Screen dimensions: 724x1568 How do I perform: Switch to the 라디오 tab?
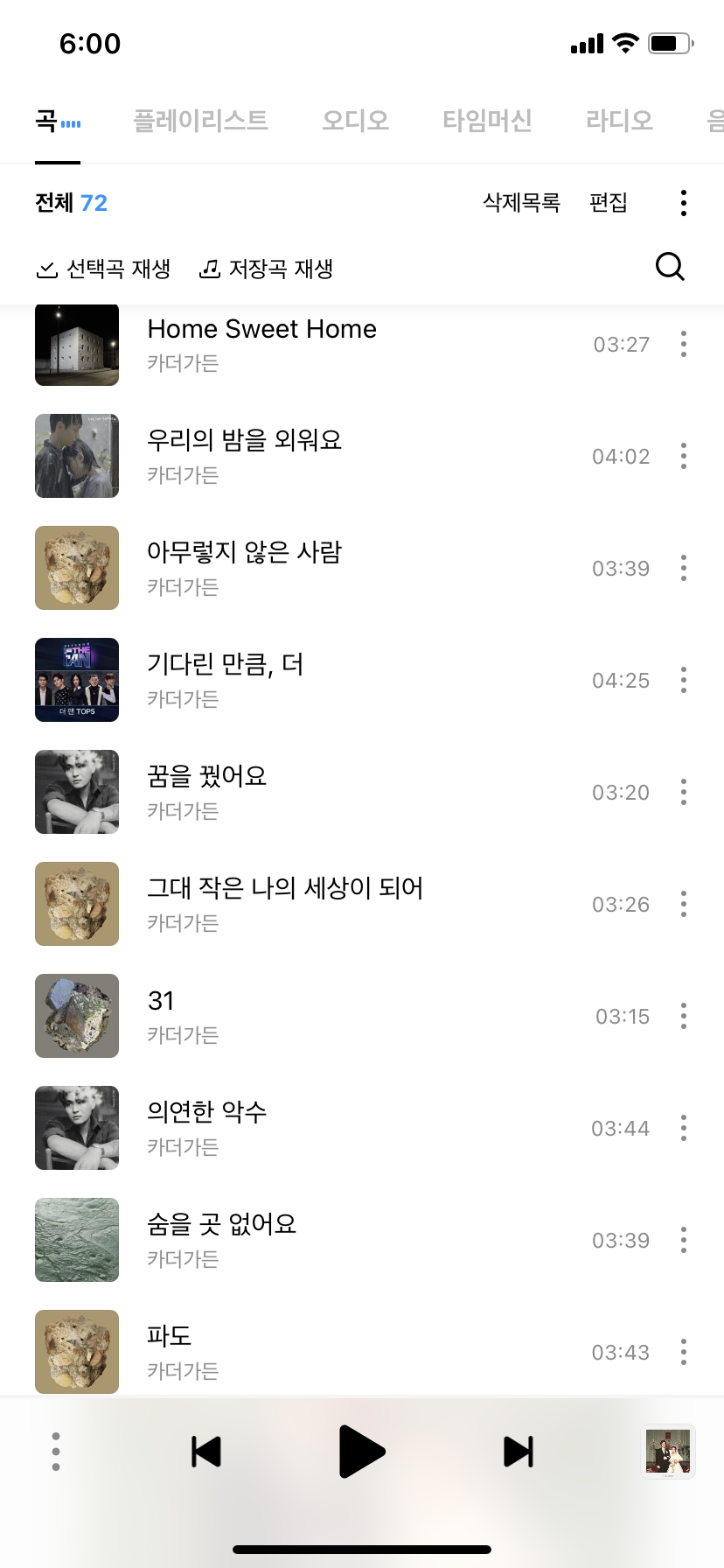(x=619, y=121)
